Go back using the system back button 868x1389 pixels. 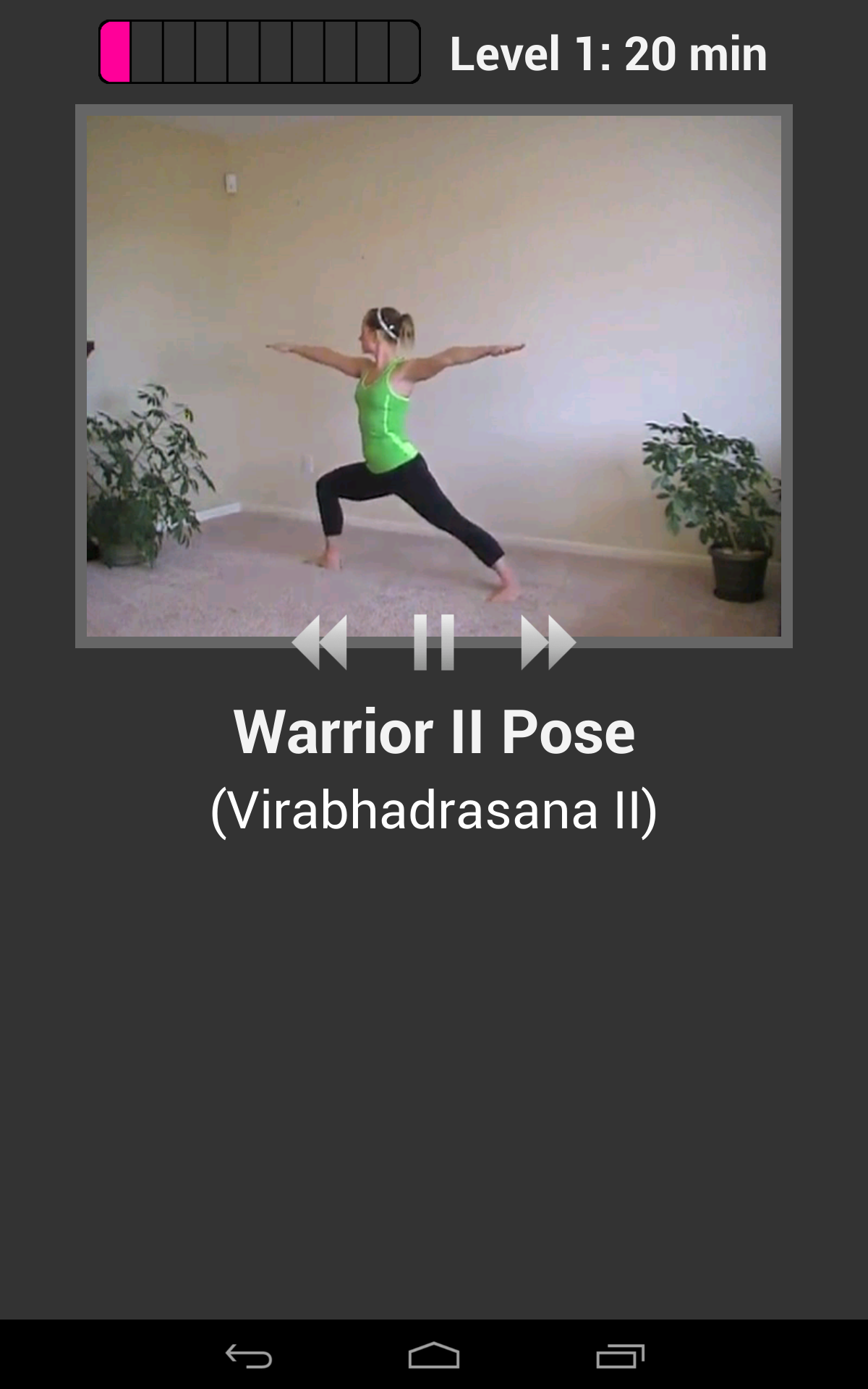coord(249,1356)
